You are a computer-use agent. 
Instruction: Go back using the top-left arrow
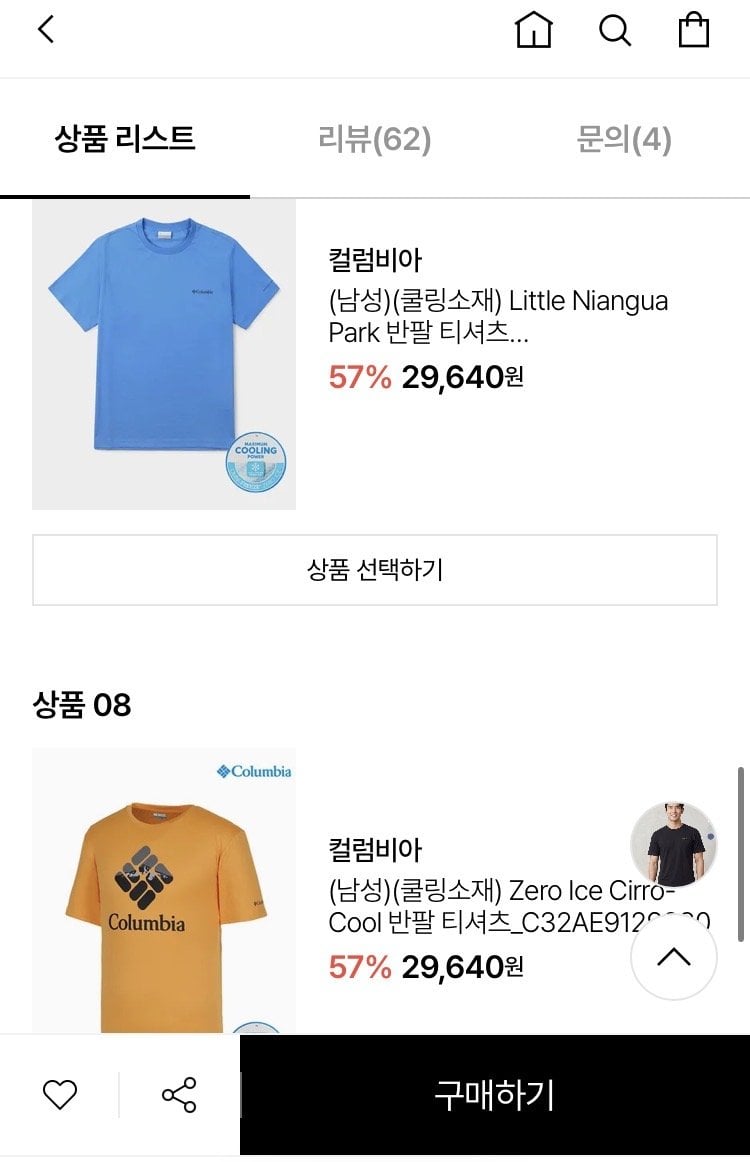point(46,30)
